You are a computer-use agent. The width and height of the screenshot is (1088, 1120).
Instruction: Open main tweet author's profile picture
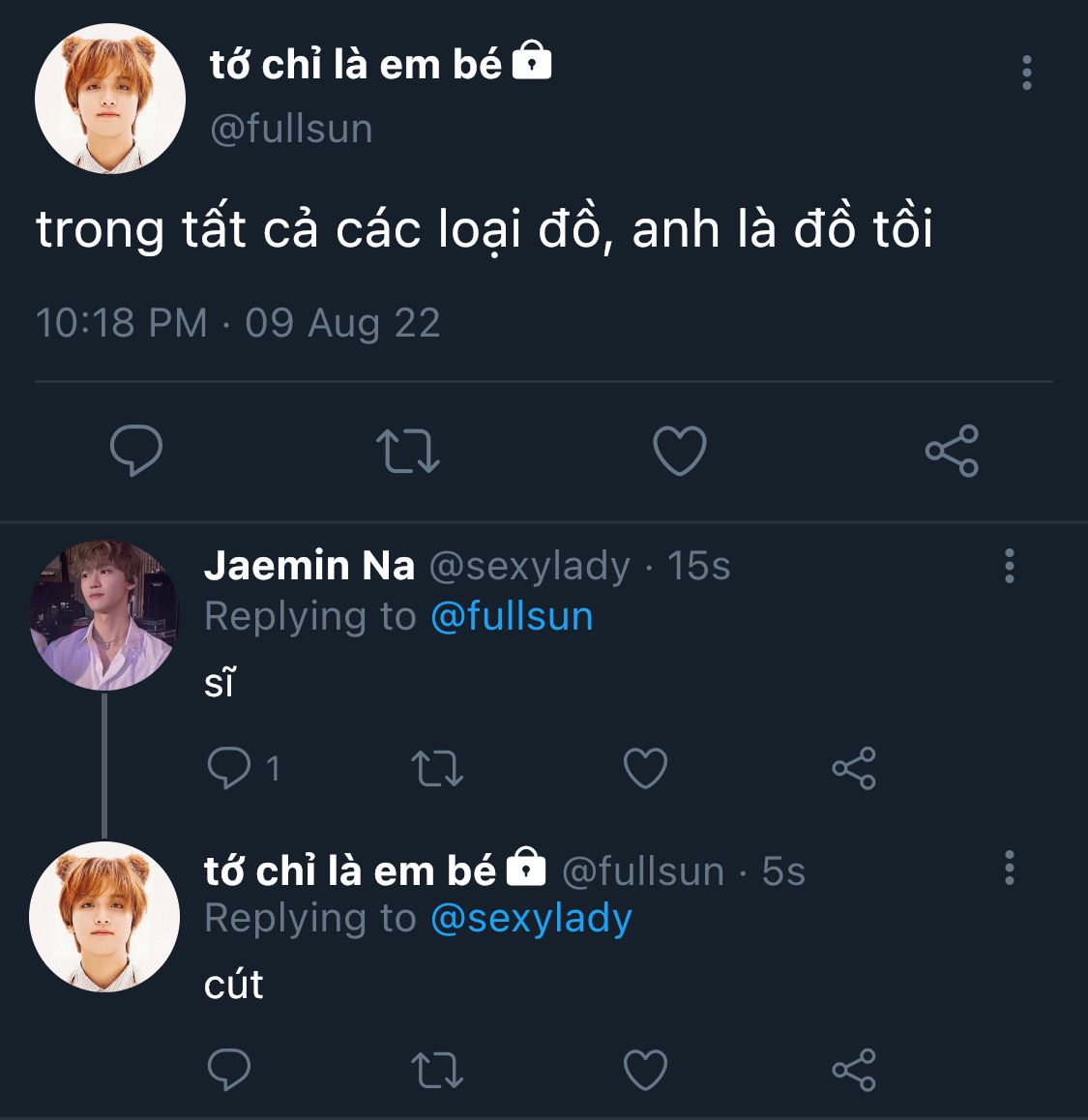pos(110,100)
